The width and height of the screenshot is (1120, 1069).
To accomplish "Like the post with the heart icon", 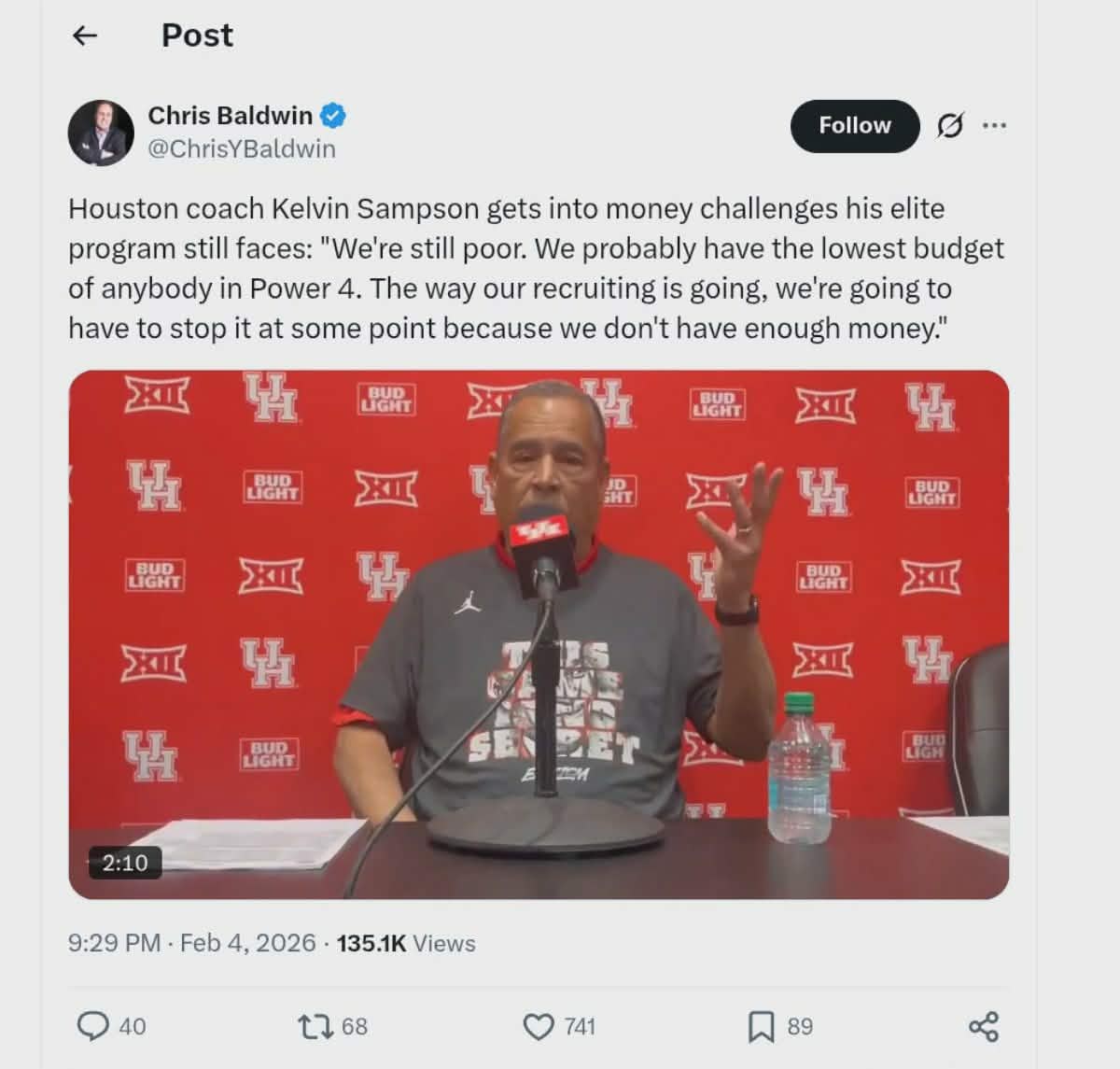I will (x=539, y=1026).
